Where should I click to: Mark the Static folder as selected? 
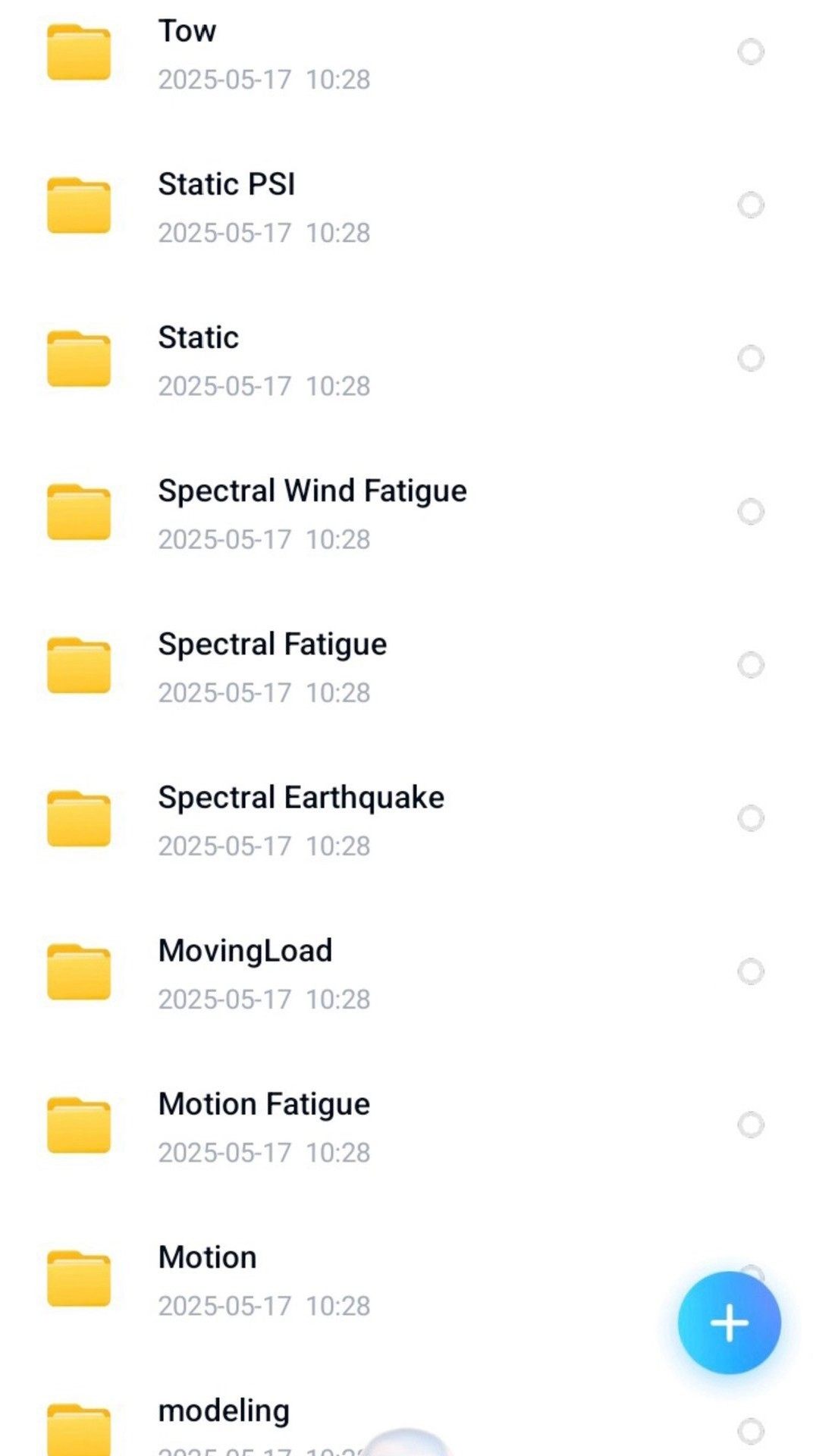point(751,358)
